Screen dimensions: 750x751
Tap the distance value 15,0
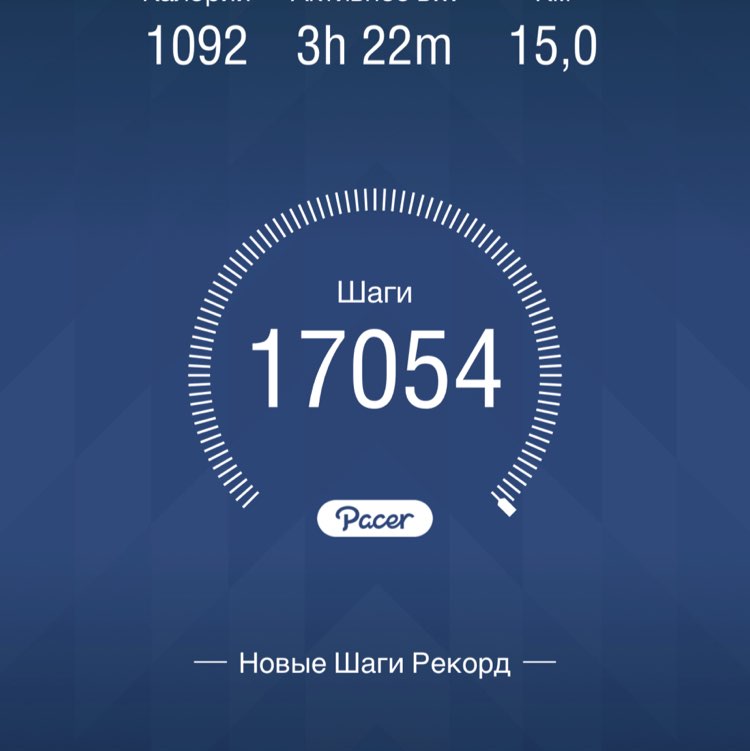pyautogui.click(x=555, y=47)
